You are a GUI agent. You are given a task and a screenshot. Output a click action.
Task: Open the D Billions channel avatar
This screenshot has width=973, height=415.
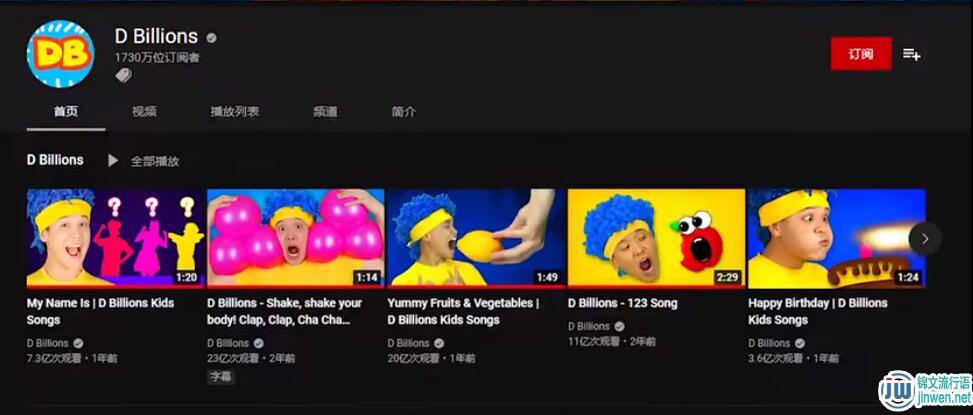(x=60, y=54)
